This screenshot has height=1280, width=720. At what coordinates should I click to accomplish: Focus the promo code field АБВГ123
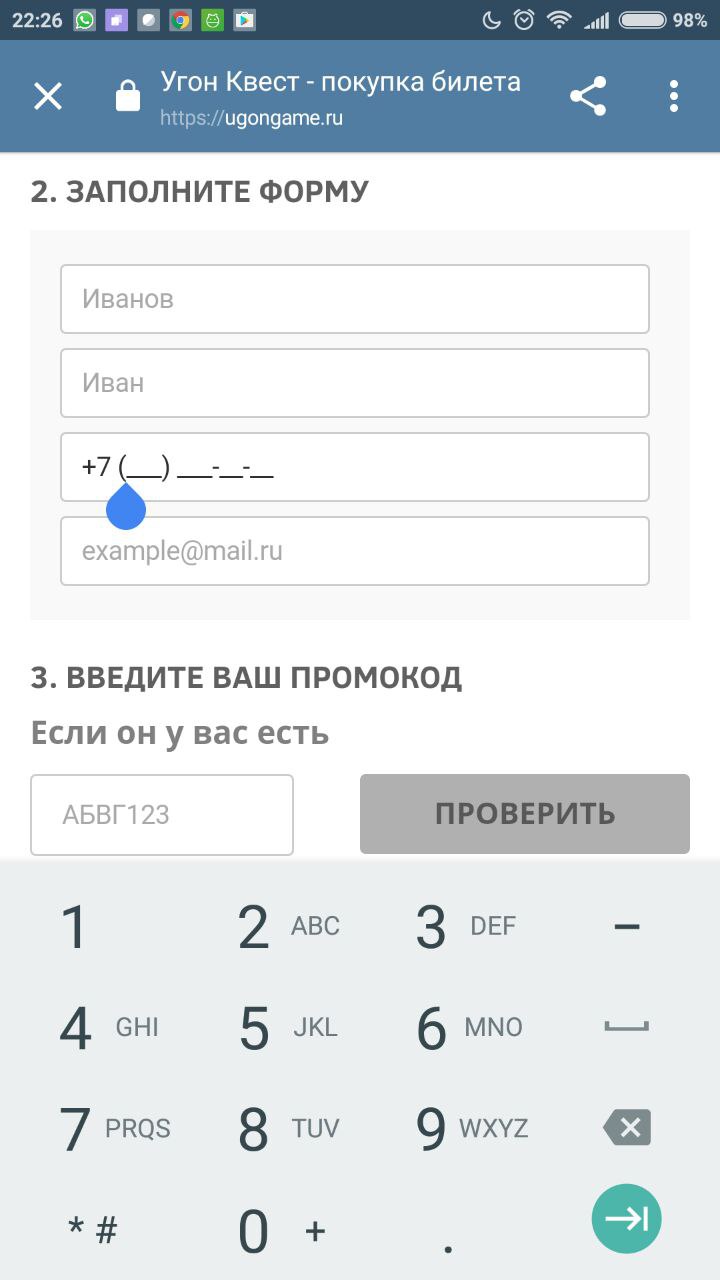[x=162, y=815]
